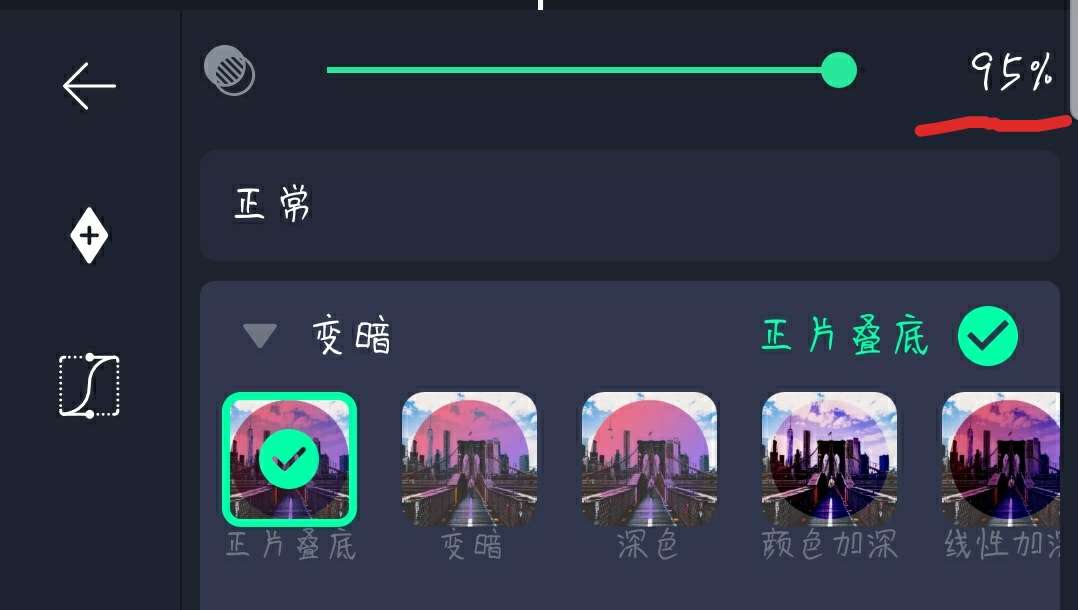
Task: Pick the 深色 blend mode
Action: pos(649,459)
